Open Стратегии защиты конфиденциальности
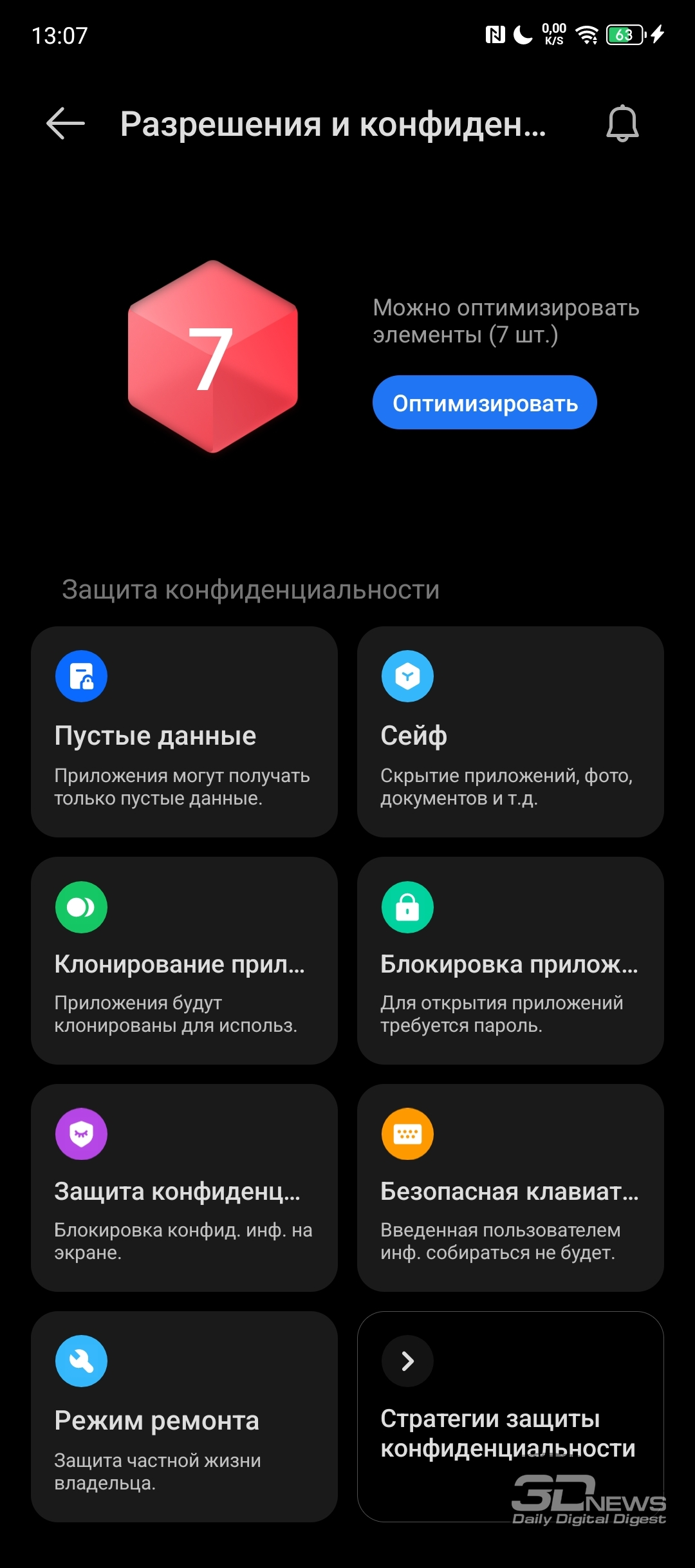695x1568 pixels. 510,1417
